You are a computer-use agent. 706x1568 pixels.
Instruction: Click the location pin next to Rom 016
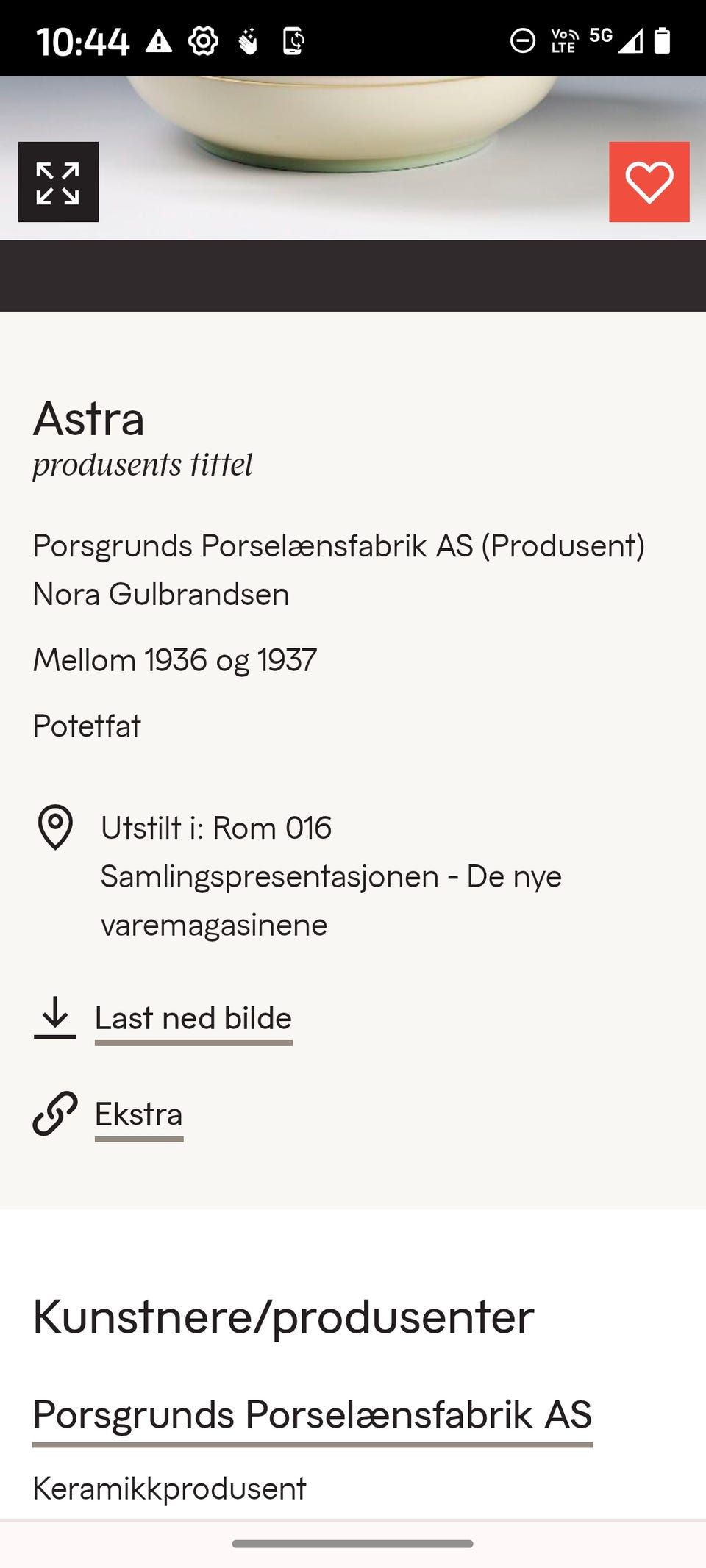tap(54, 828)
